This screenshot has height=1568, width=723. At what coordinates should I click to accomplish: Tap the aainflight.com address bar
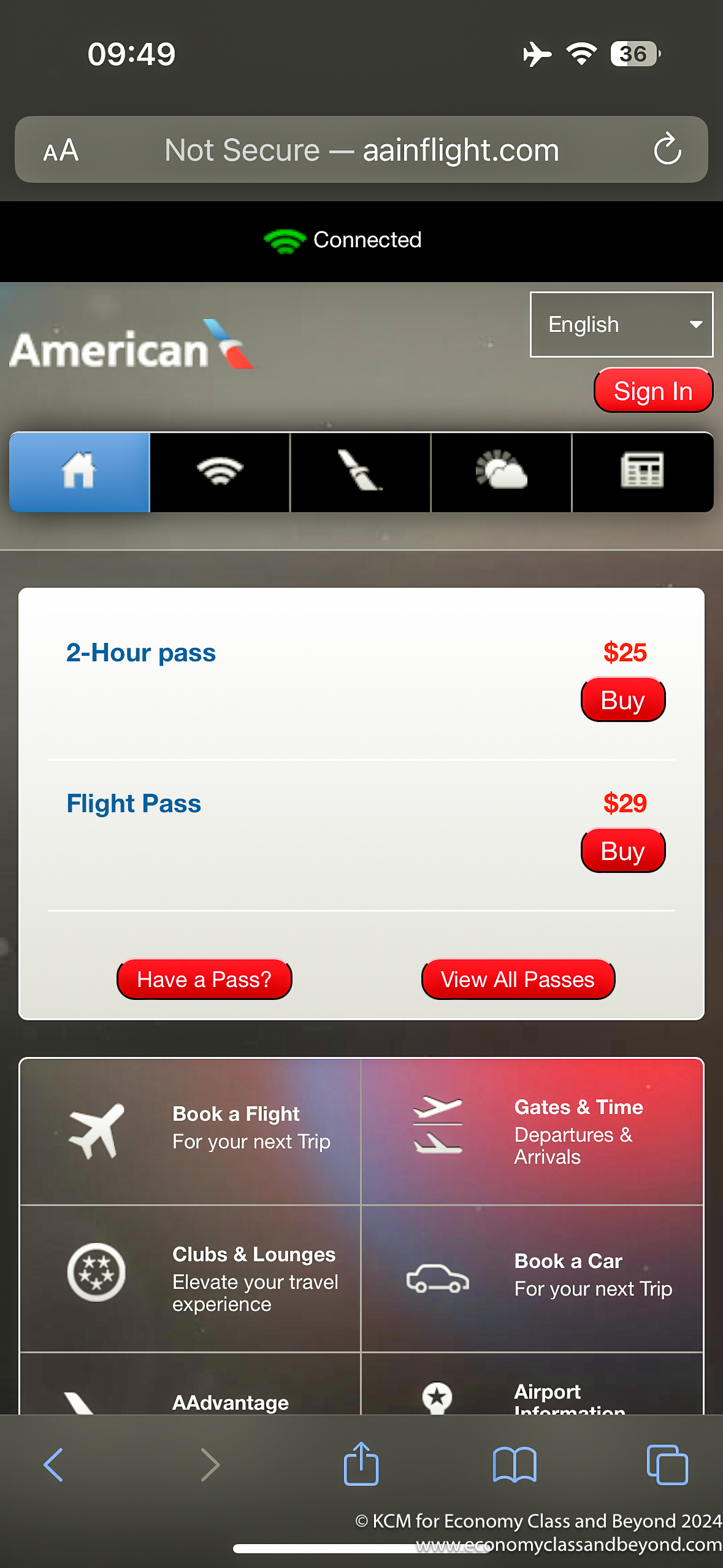362,150
